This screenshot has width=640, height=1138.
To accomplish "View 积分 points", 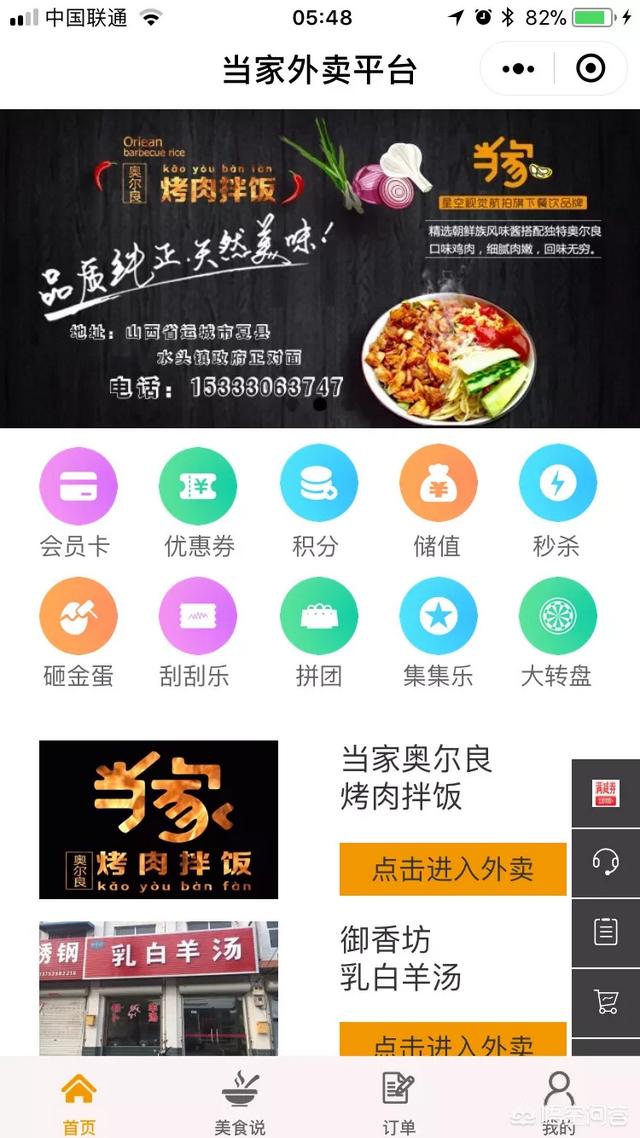I will 318,485.
